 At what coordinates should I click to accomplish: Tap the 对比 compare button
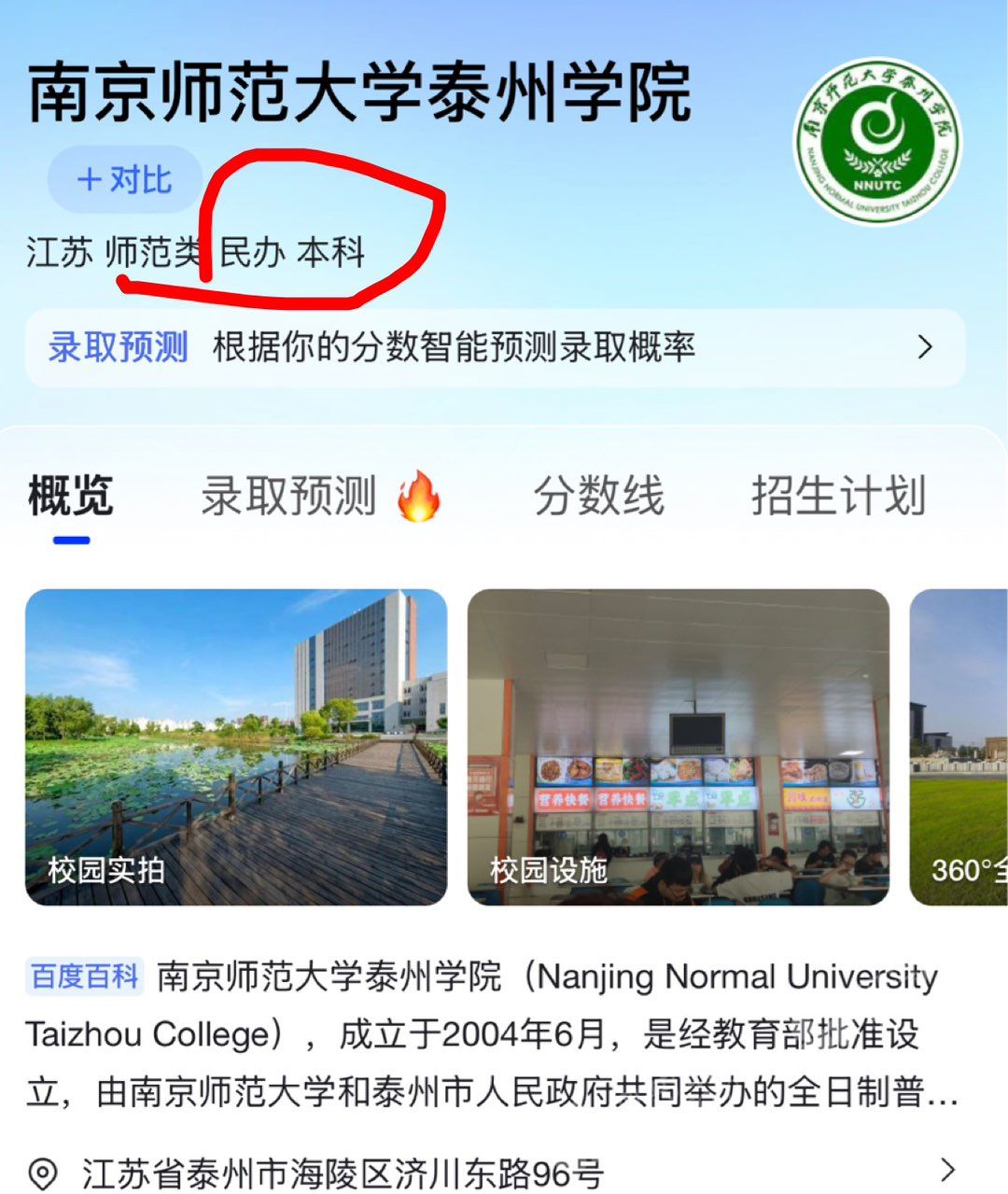(x=125, y=179)
